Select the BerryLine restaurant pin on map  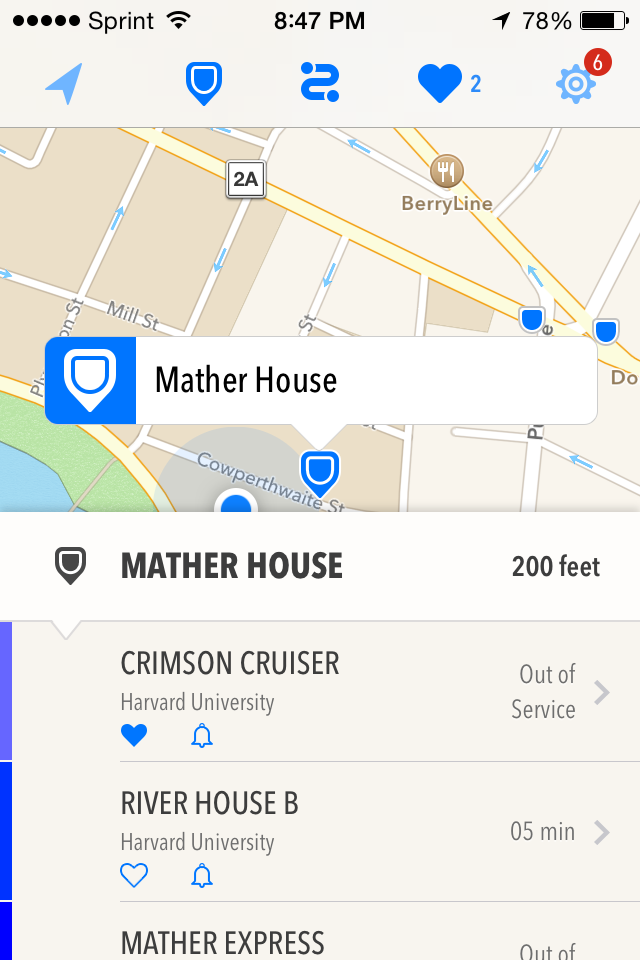[446, 172]
